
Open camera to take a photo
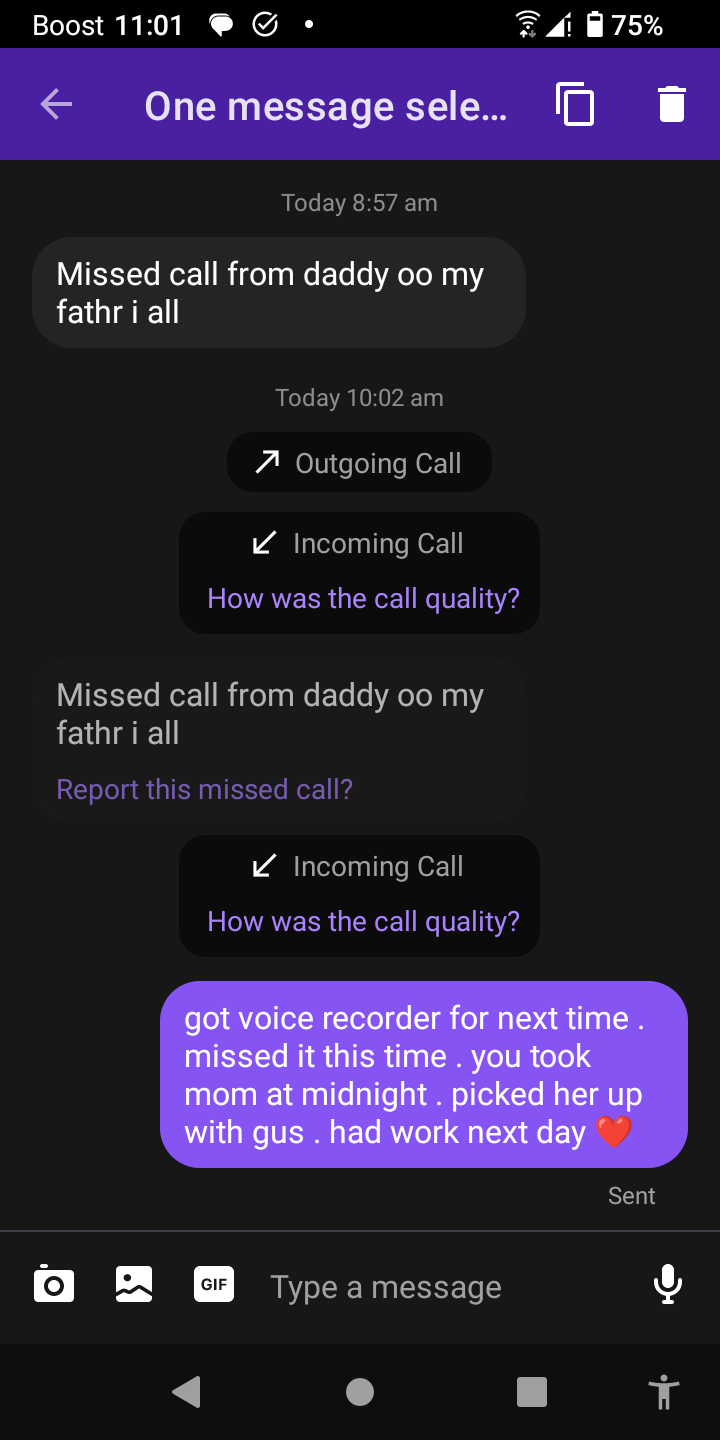coord(54,1285)
